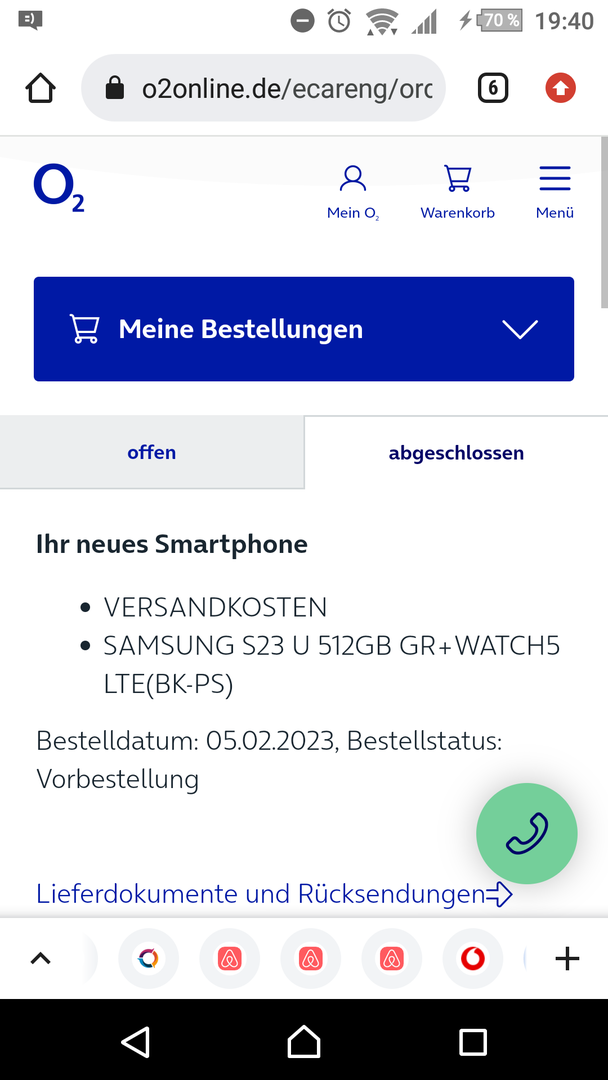Viewport: 608px width, 1080px height.
Task: Open the Warenkorb shopping cart
Action: coord(457,192)
